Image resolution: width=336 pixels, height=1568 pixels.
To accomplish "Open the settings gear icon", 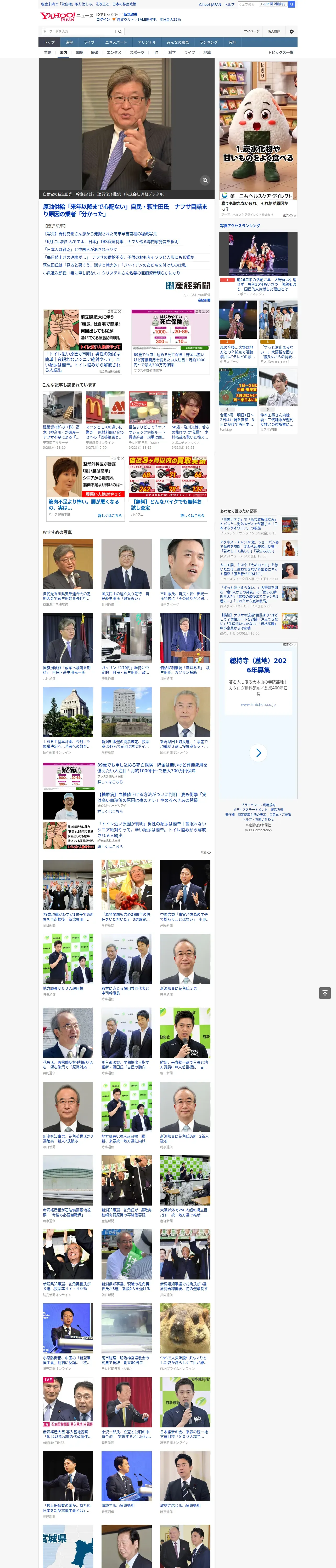I will (x=292, y=32).
